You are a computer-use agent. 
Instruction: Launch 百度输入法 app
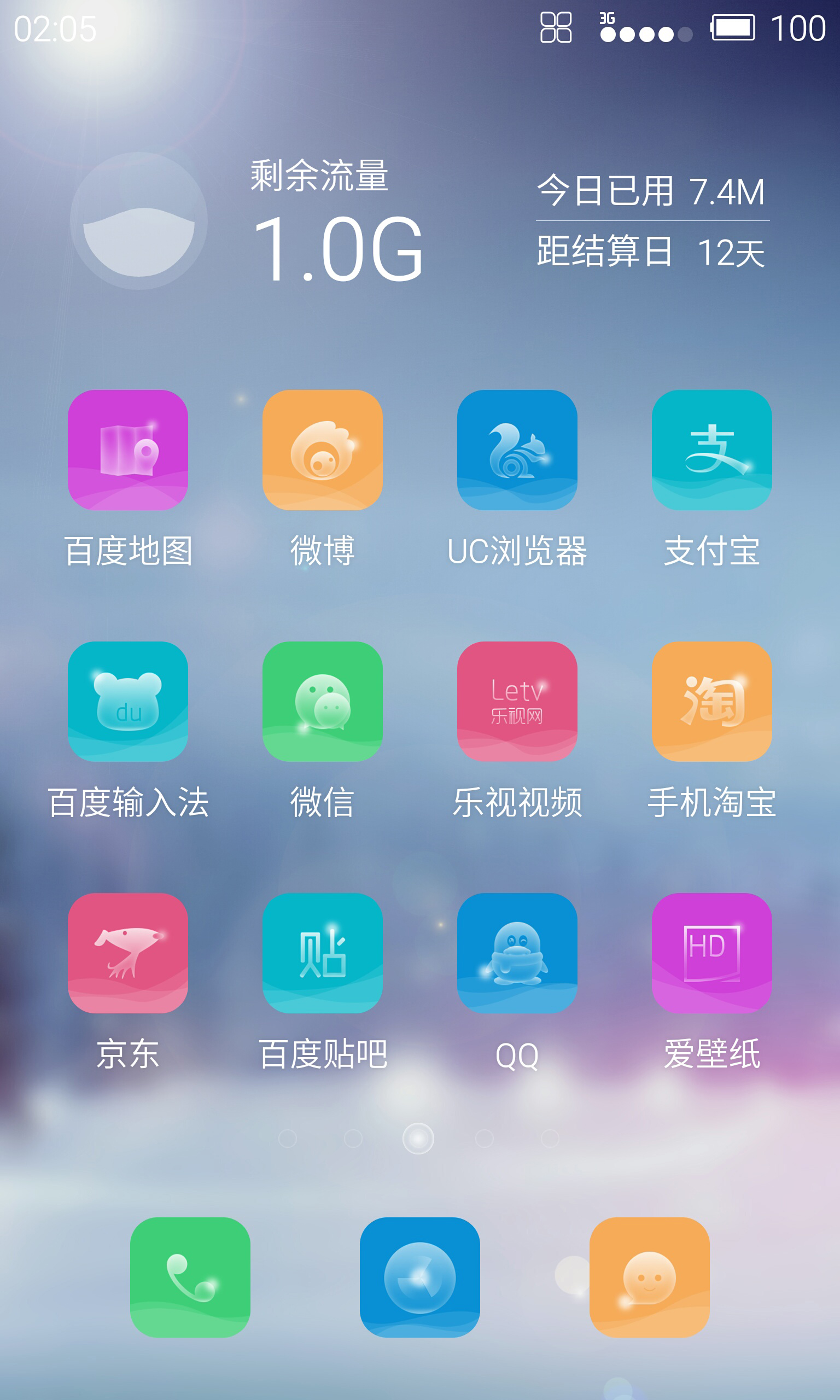(x=128, y=701)
